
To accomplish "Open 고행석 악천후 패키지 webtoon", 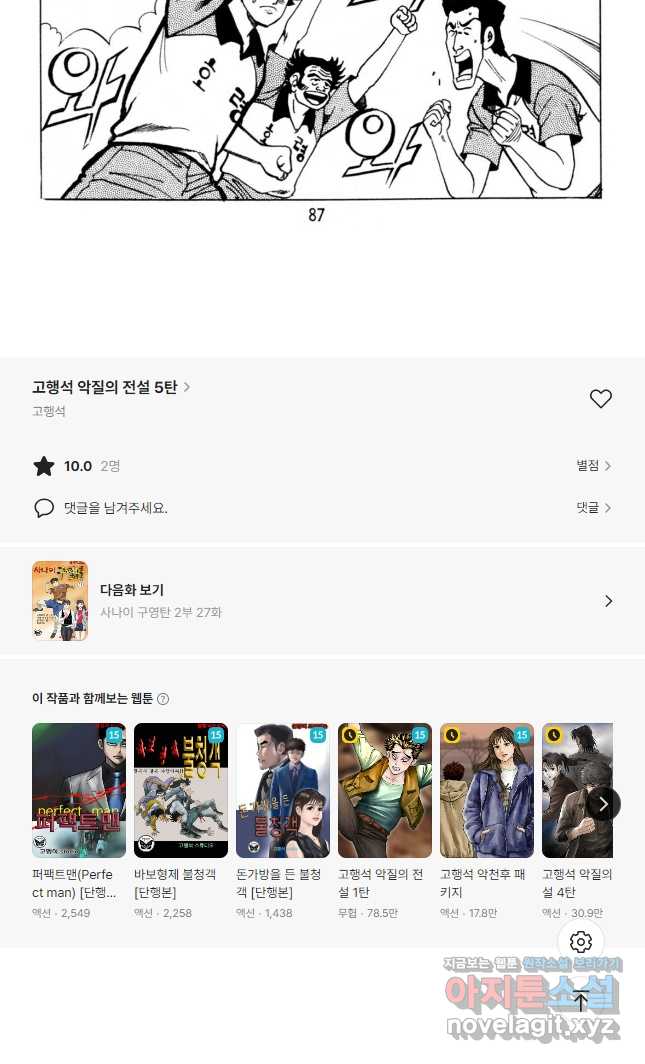I will pos(487,790).
